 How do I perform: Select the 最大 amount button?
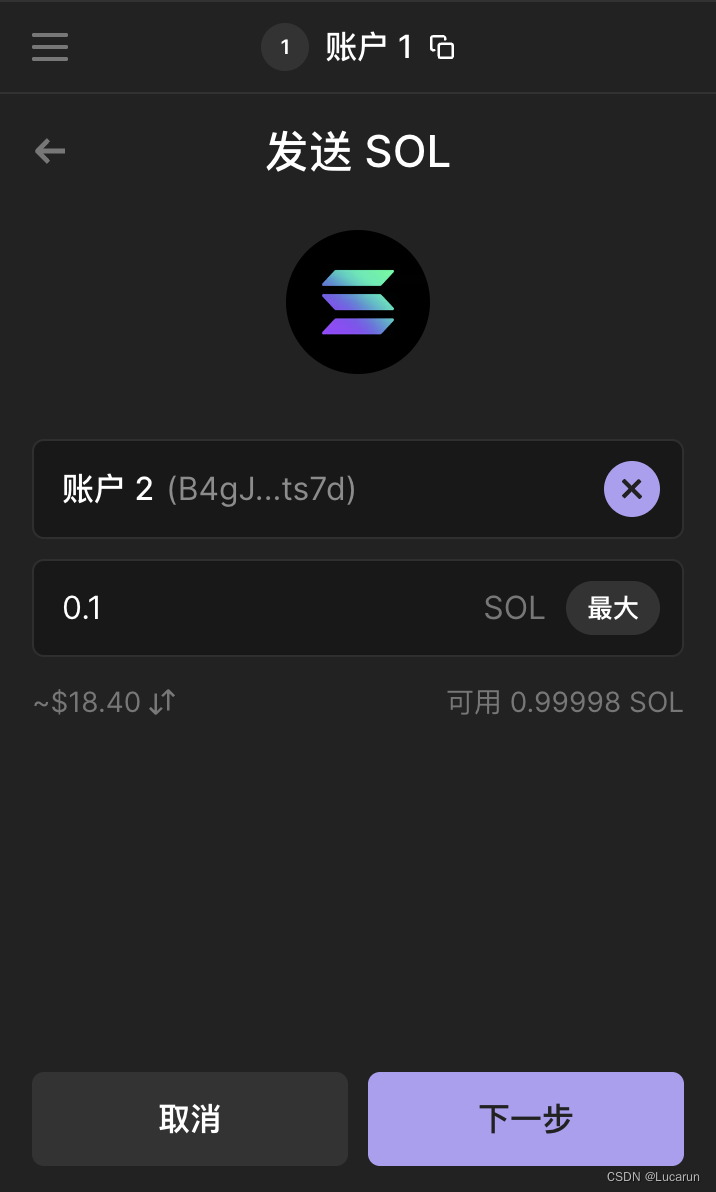[612, 608]
